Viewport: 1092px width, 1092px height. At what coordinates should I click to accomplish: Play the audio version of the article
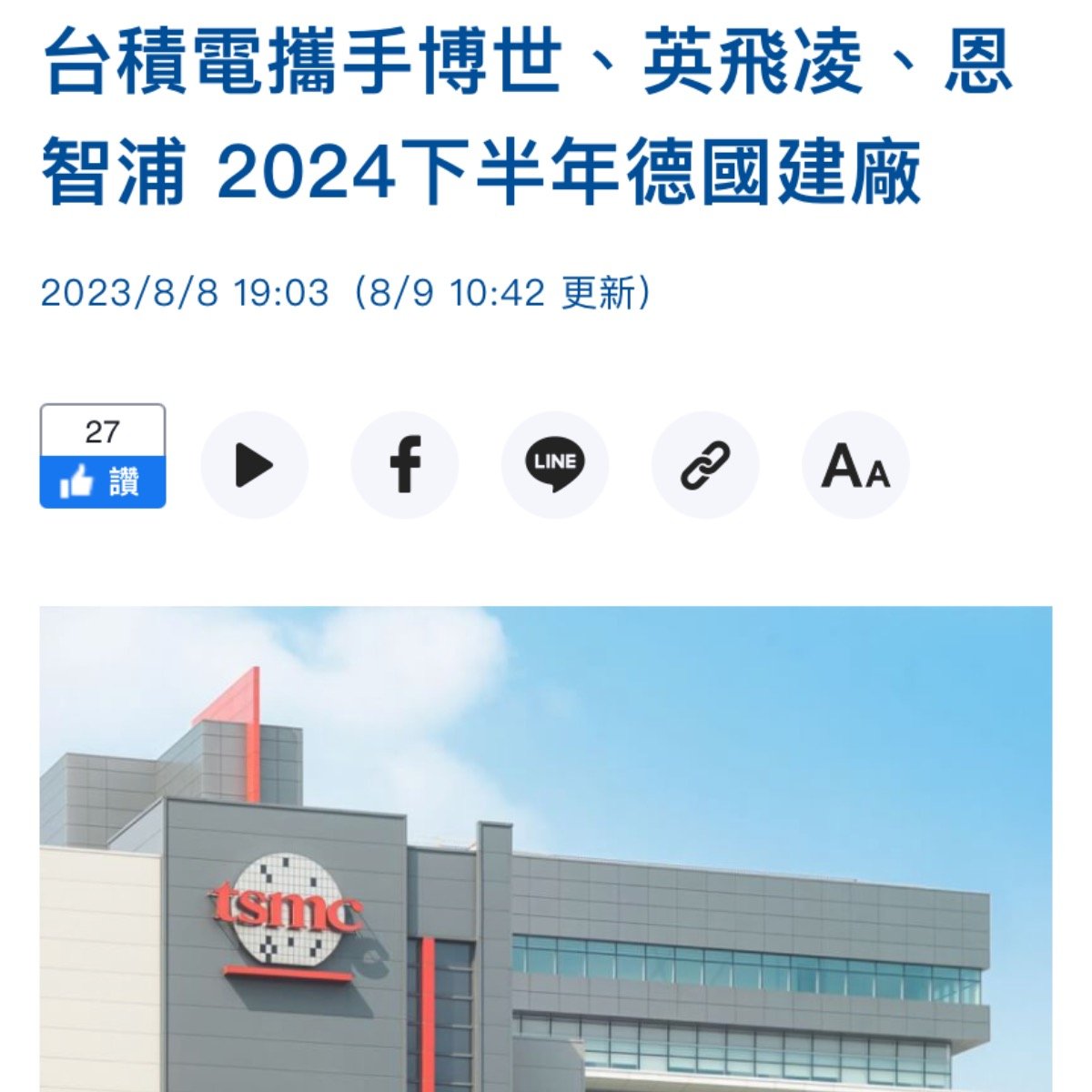254,465
